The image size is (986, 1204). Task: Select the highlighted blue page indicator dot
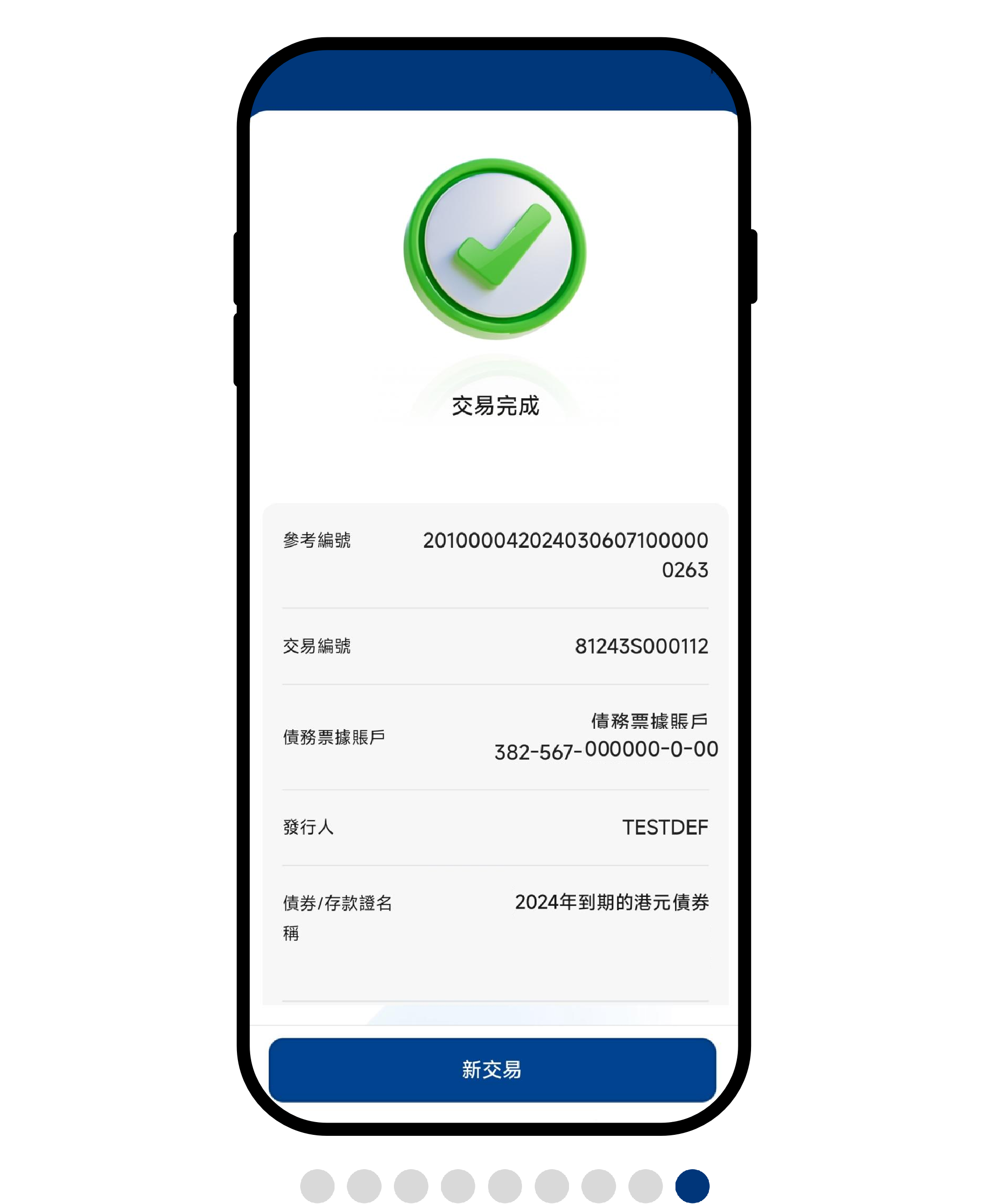692,1186
